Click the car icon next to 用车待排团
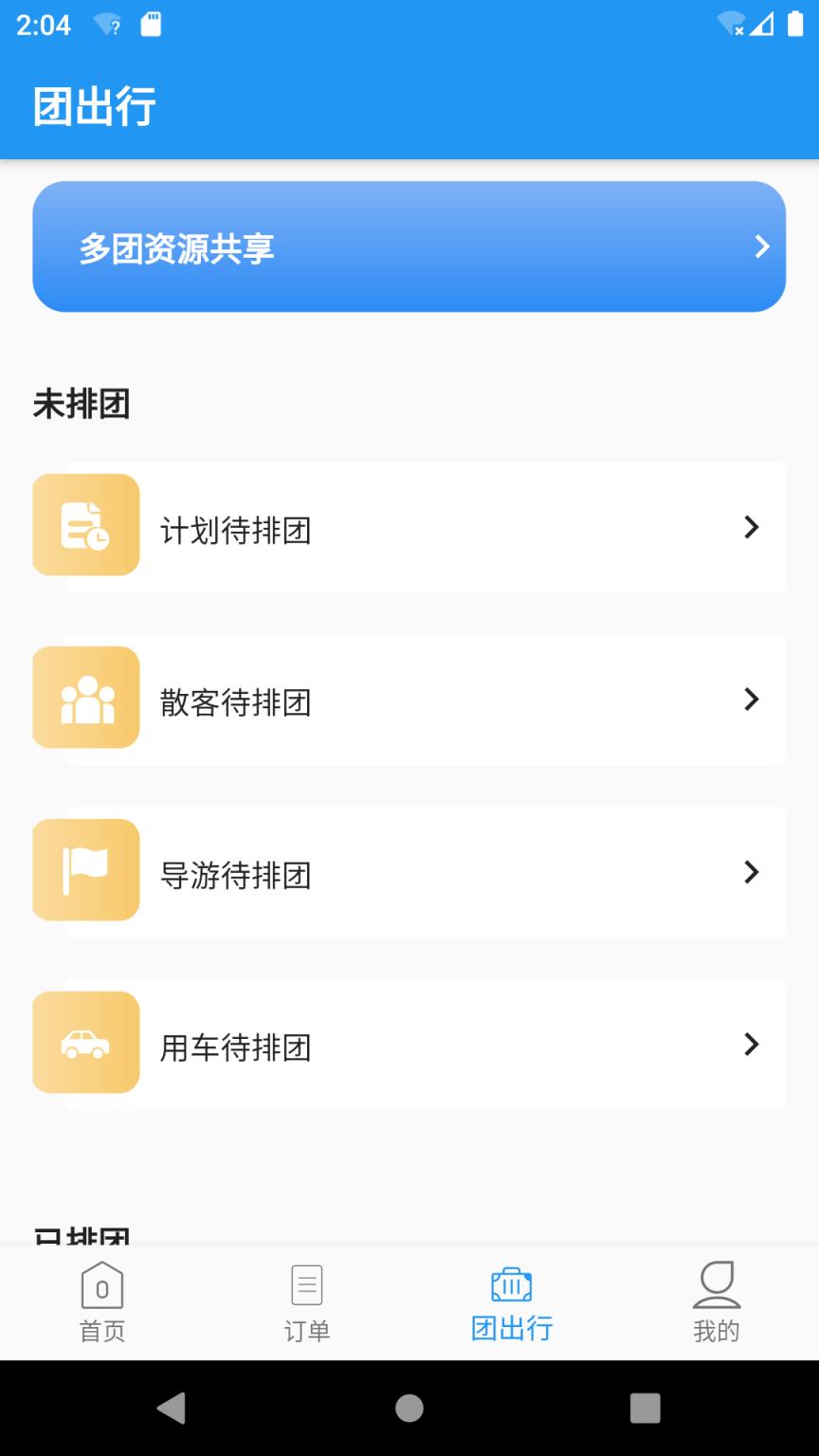This screenshot has height=1456, width=819. coord(85,1043)
